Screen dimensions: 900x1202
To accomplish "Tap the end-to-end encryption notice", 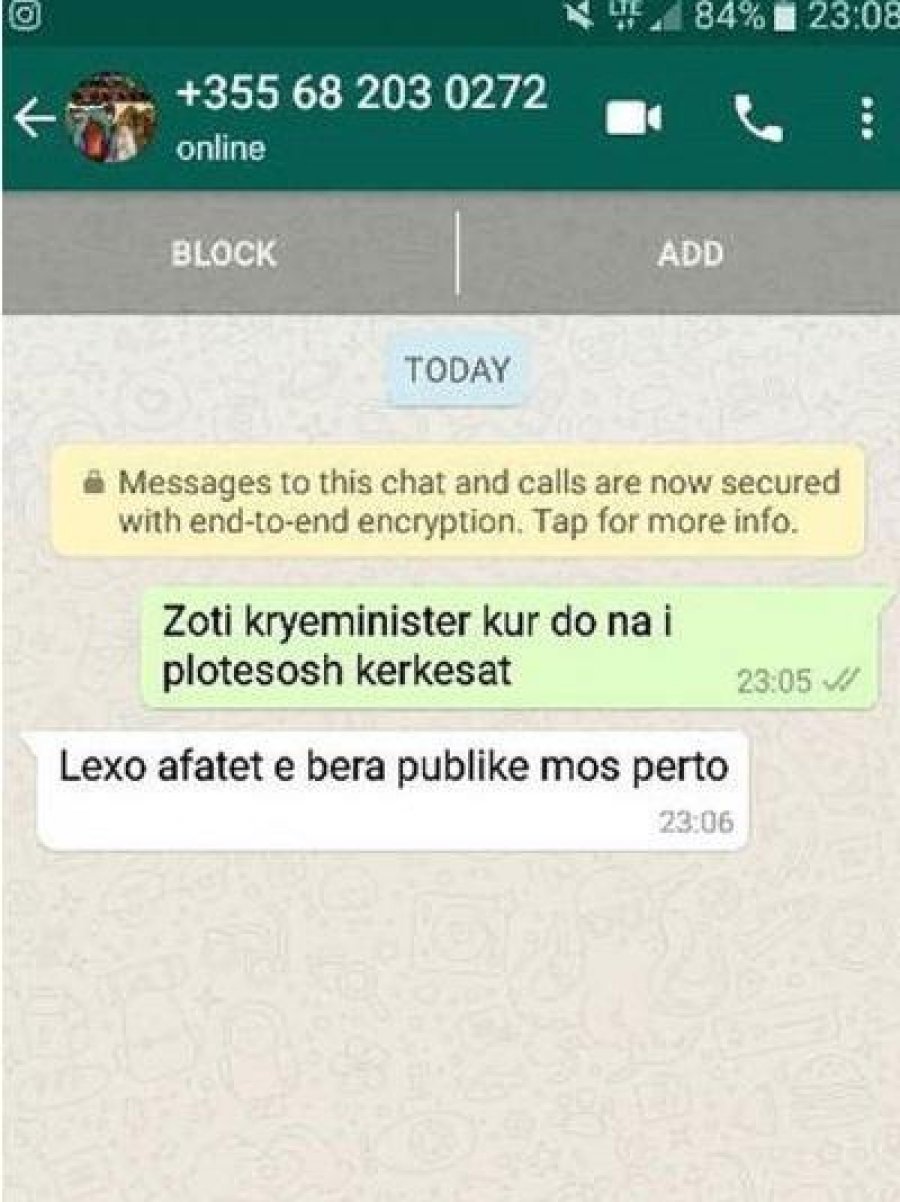I will [x=457, y=502].
